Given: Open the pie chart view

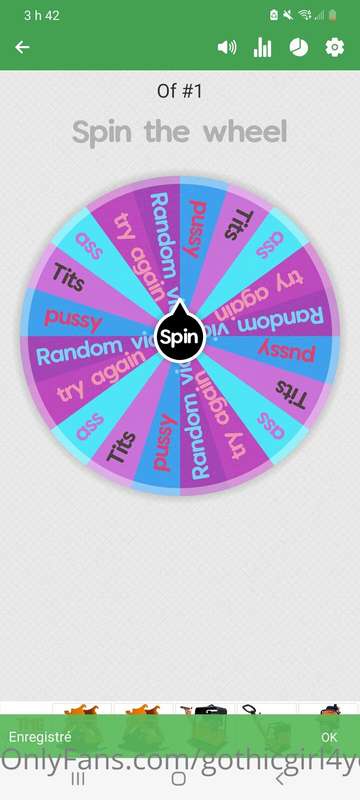Looking at the screenshot, I should (x=299, y=47).
